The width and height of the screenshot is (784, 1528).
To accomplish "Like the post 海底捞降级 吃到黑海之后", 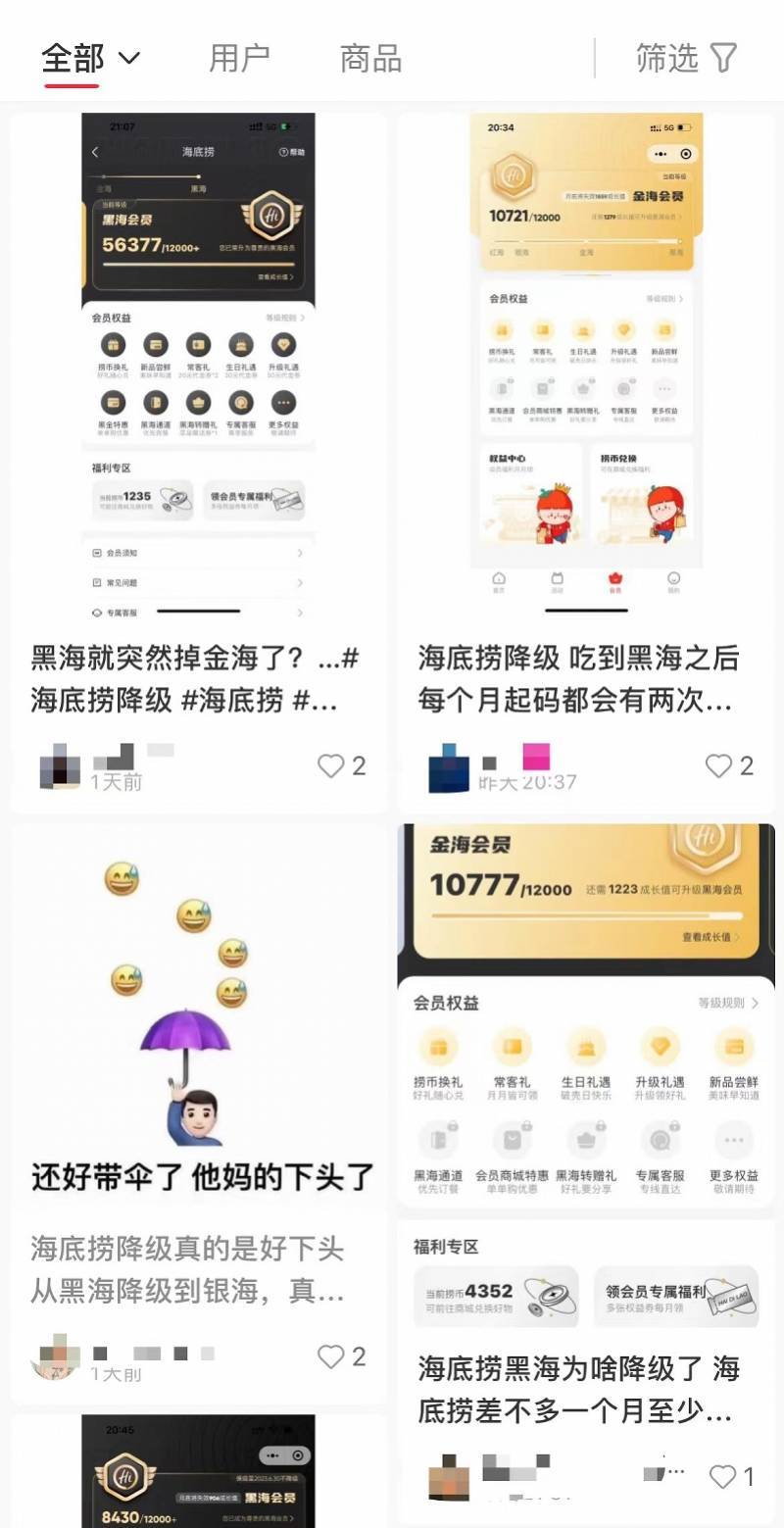I will pyautogui.click(x=719, y=766).
